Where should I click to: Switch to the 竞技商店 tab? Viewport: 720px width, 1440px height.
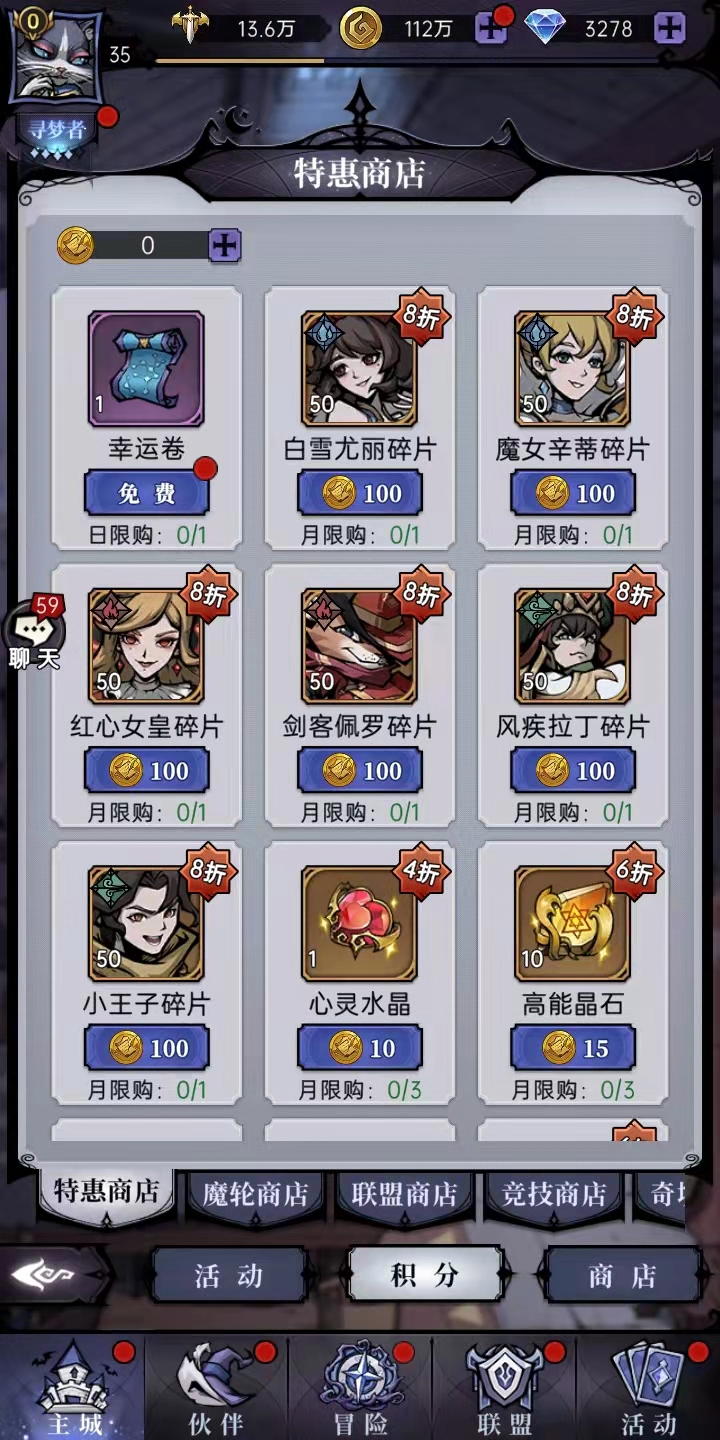pyautogui.click(x=553, y=1194)
